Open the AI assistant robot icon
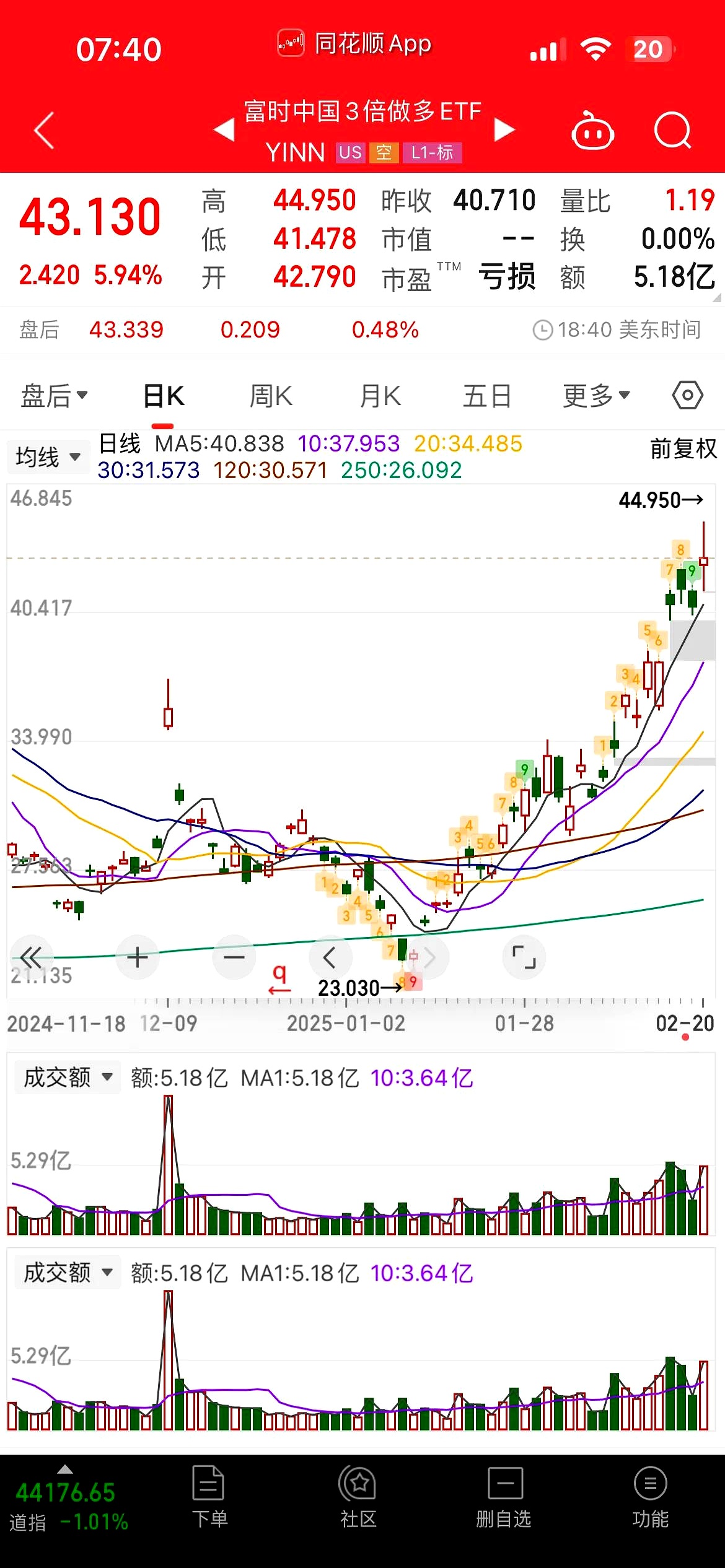The width and height of the screenshot is (725, 1568). 593,130
